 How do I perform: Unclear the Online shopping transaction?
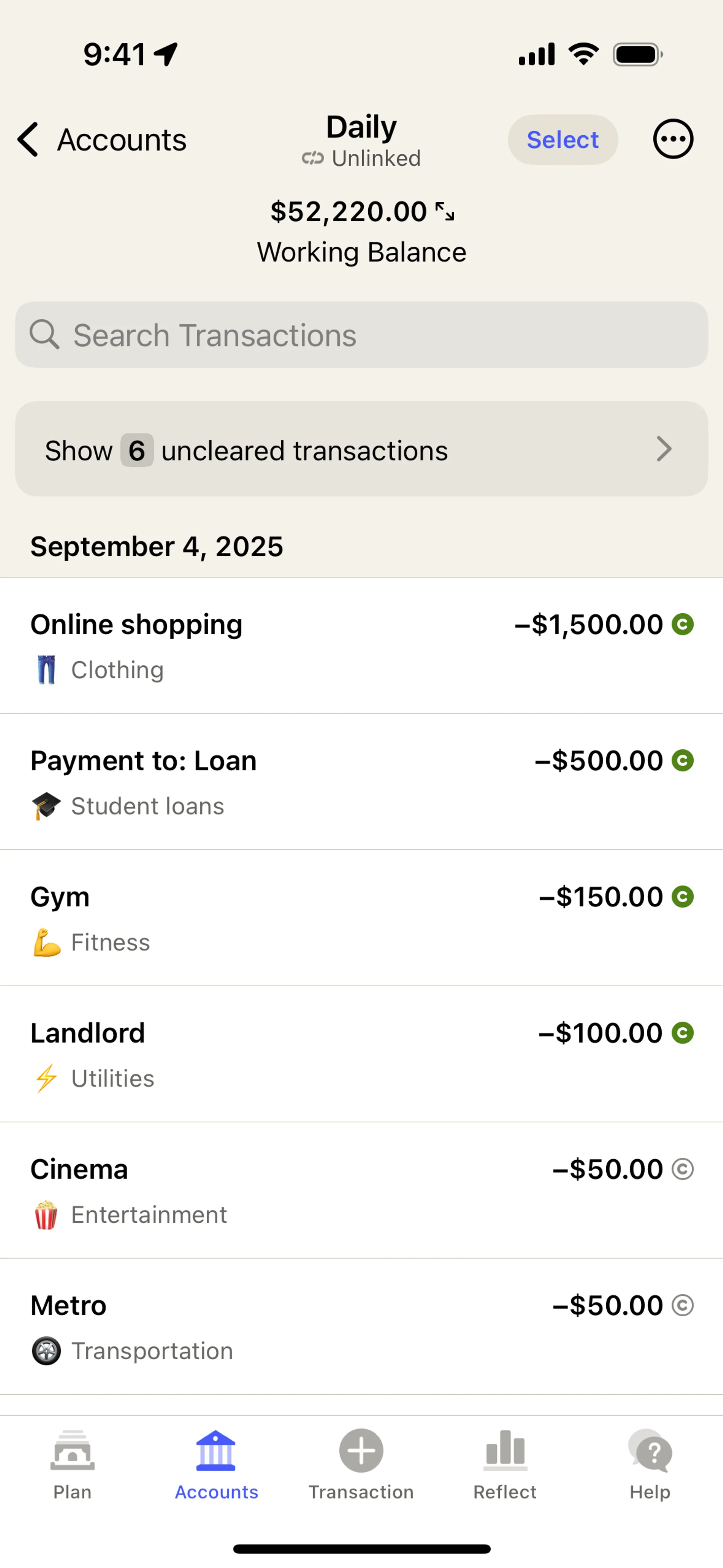point(682,624)
